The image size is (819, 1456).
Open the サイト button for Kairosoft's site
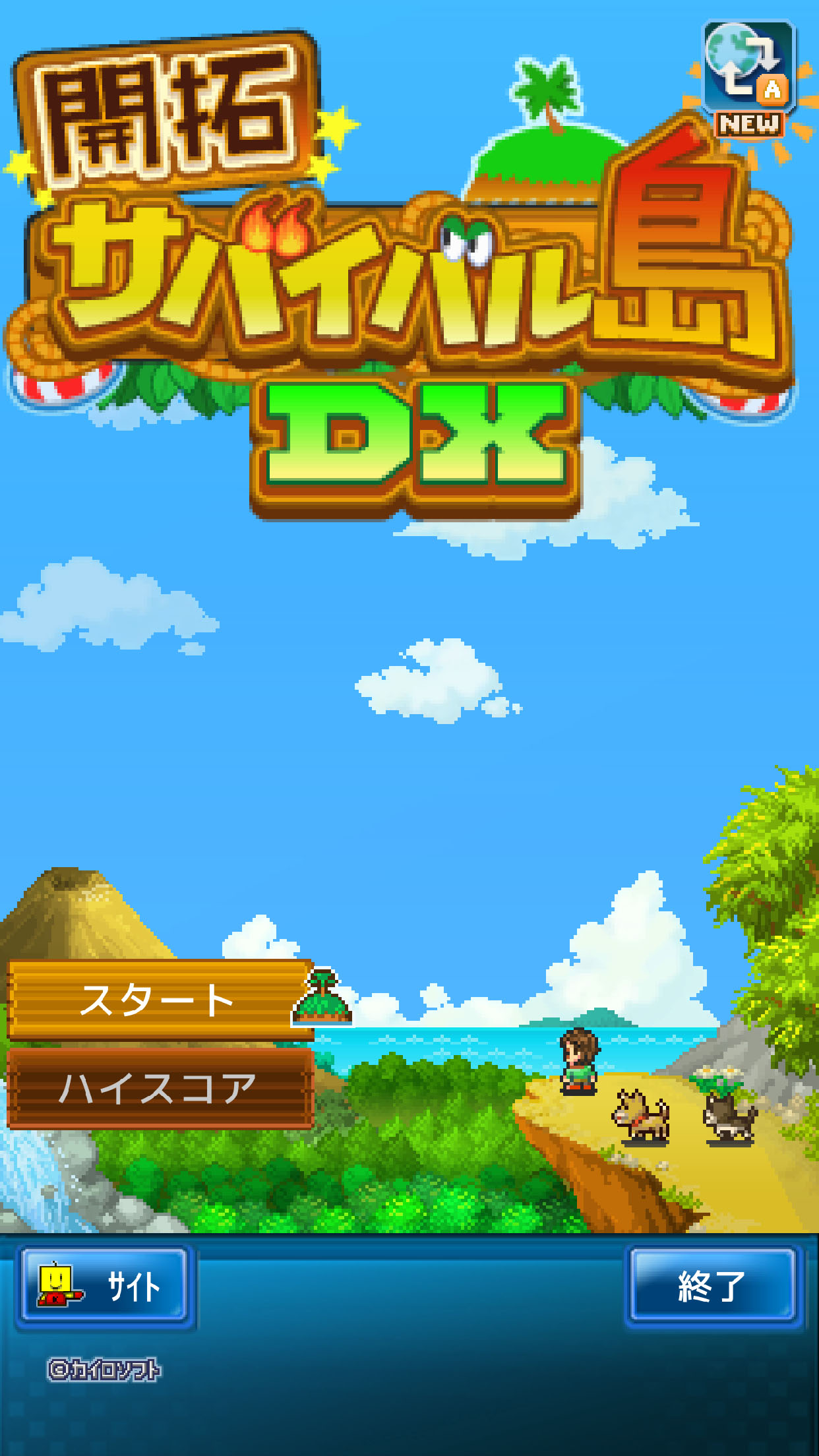106,1286
